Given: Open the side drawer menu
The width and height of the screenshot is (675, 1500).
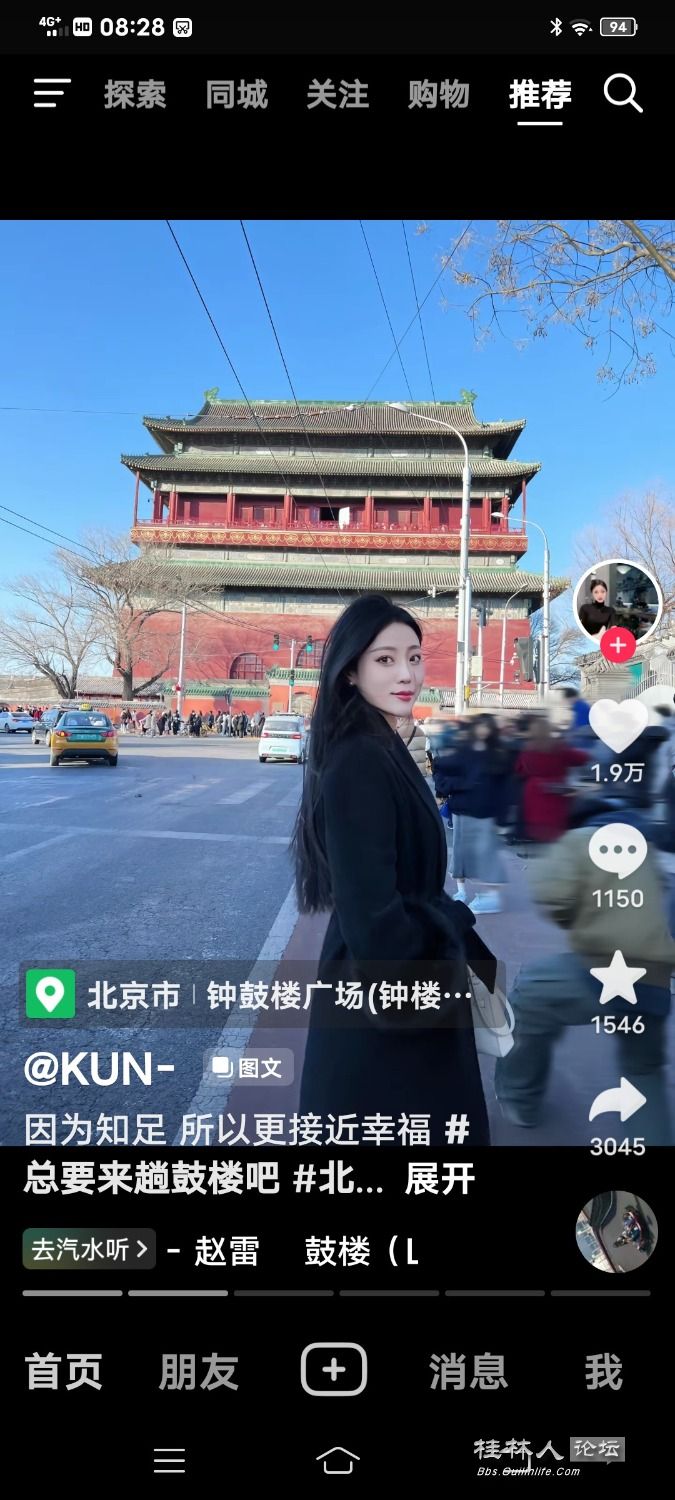Looking at the screenshot, I should coord(52,94).
